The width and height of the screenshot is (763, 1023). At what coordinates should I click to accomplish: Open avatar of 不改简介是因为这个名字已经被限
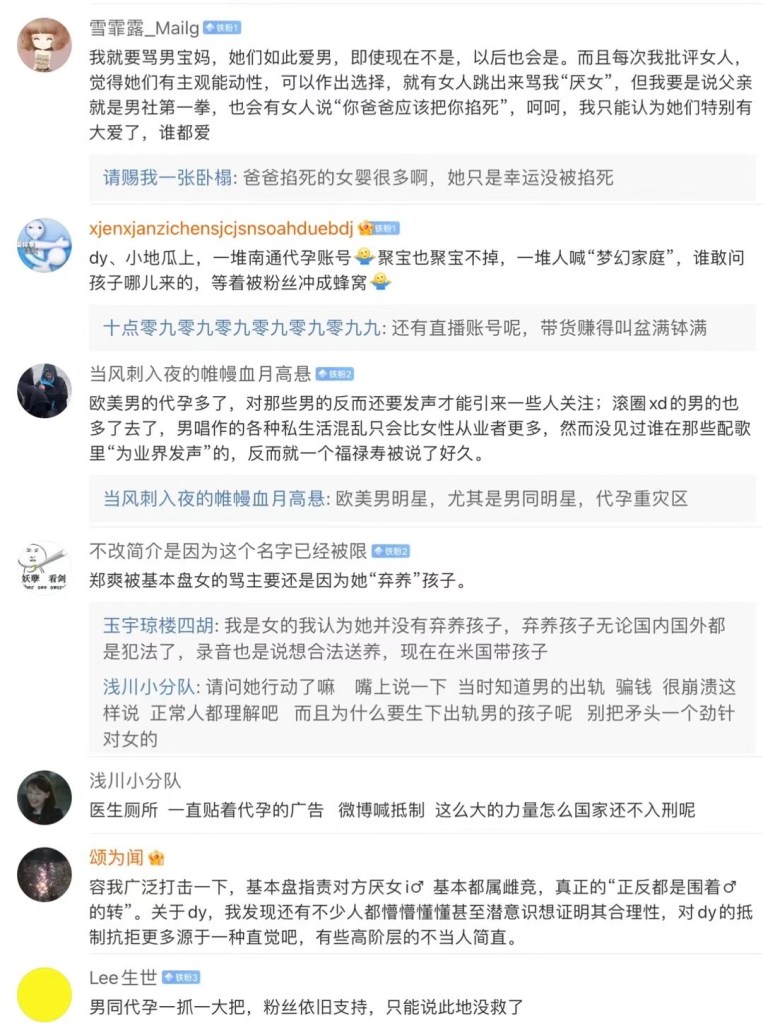coord(45,566)
